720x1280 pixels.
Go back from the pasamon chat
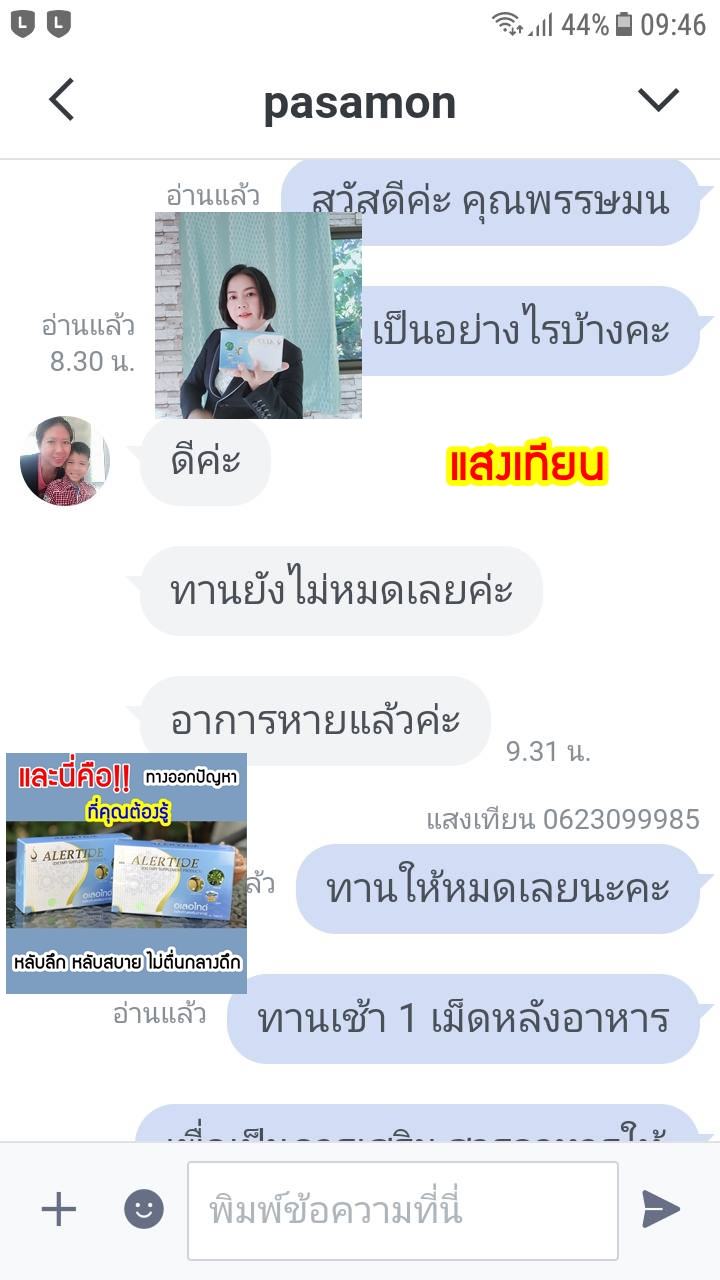click(x=62, y=101)
